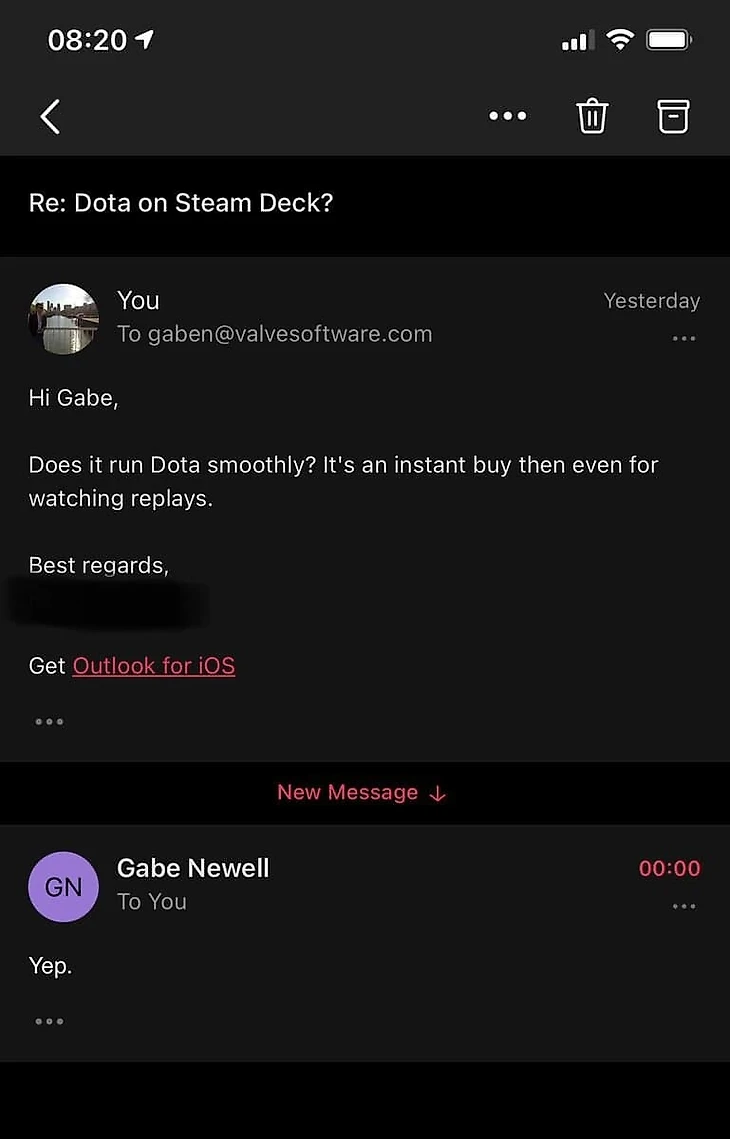Open options for your sent message

tap(684, 339)
